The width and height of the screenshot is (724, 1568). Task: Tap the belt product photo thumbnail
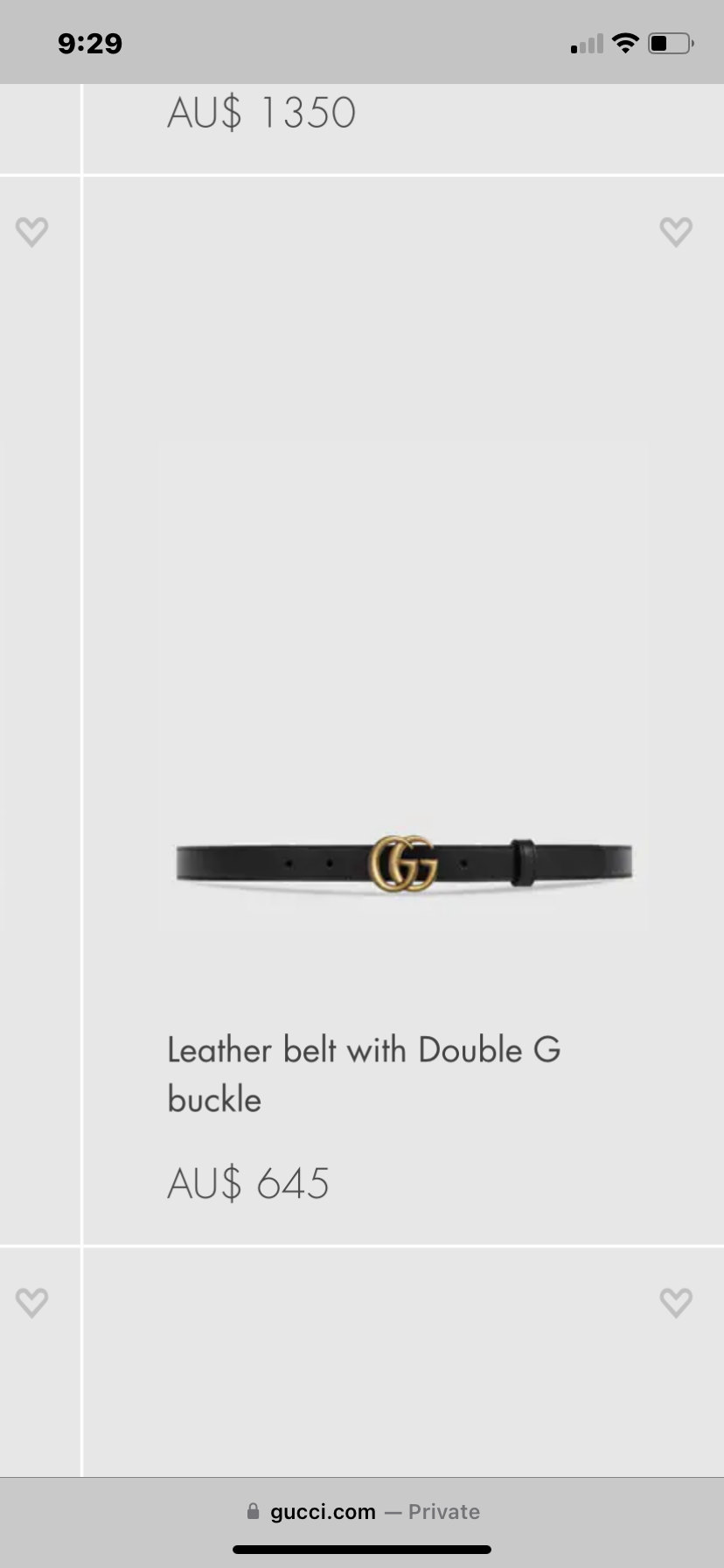point(404,866)
